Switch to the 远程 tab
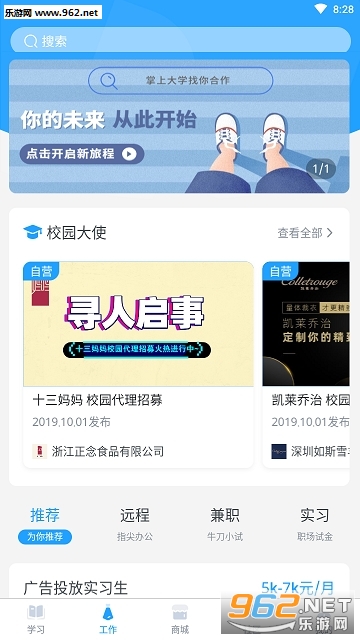 coord(135,525)
